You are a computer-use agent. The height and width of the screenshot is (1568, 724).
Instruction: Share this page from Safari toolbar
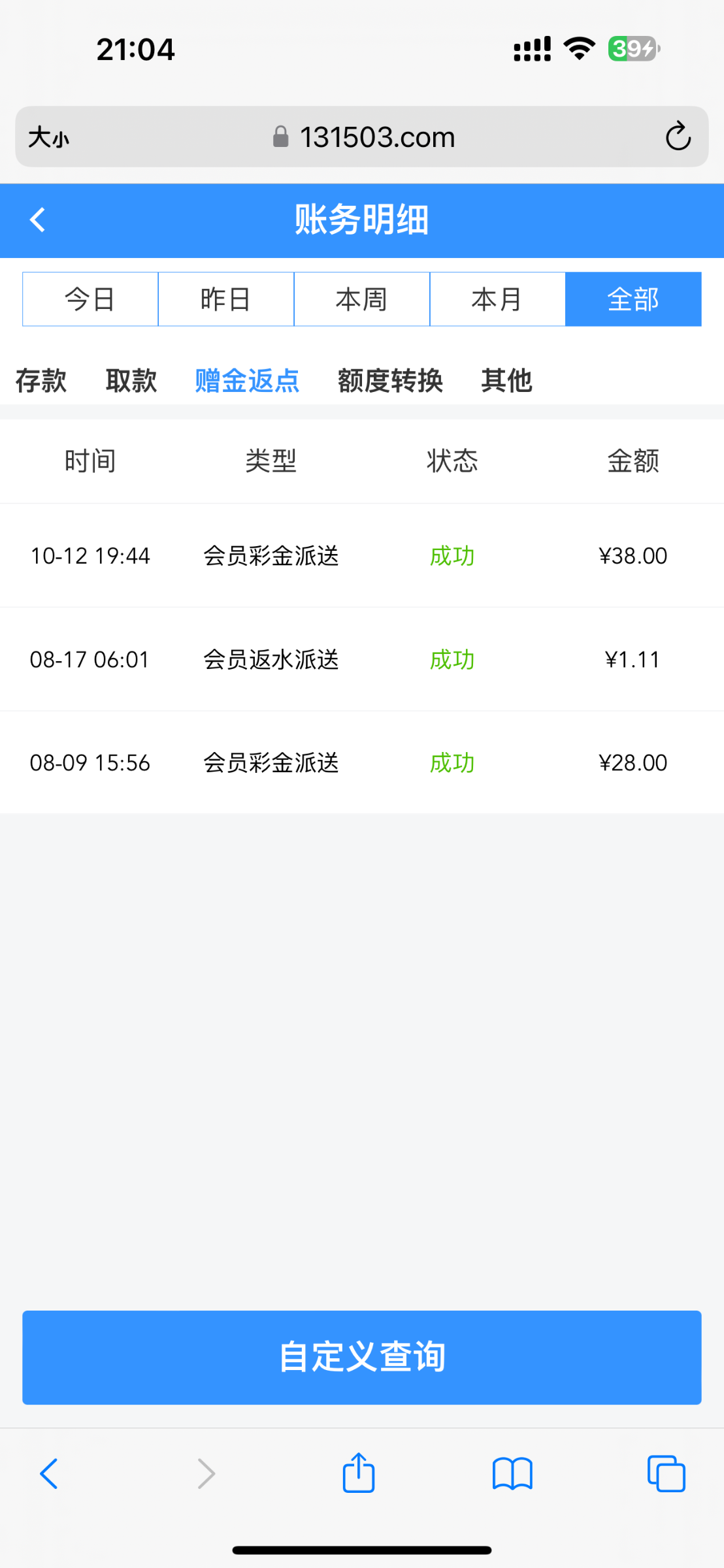click(359, 1473)
